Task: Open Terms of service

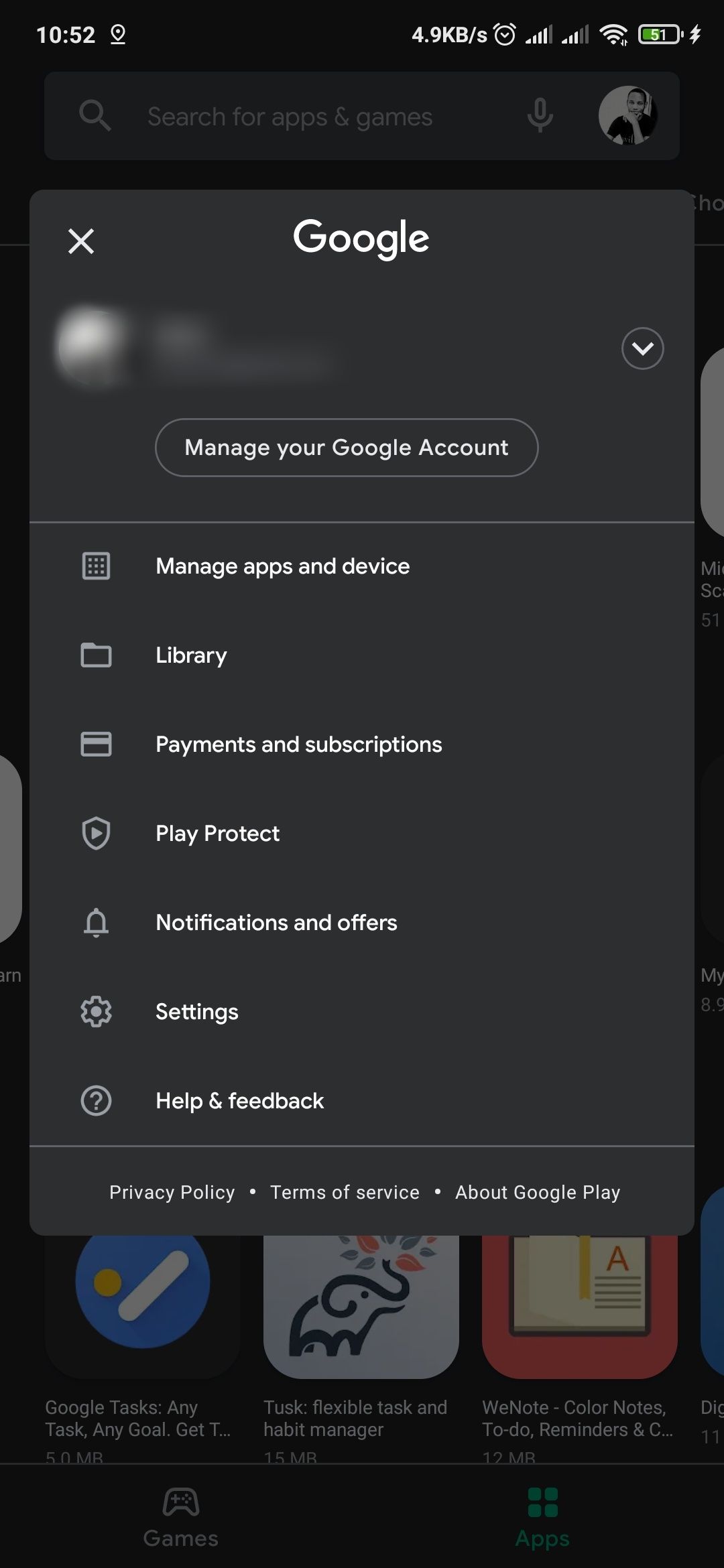Action: (344, 1192)
